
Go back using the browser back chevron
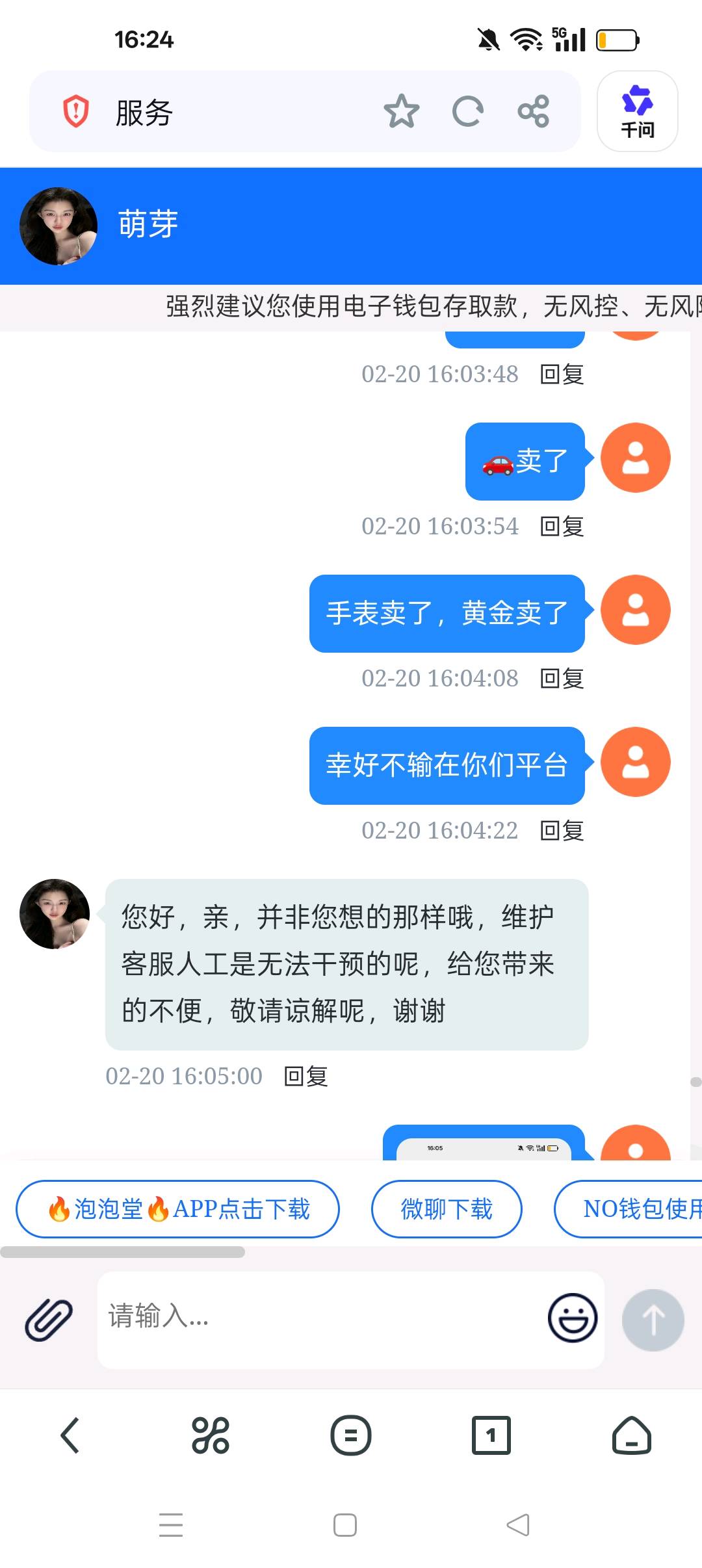tap(70, 1435)
